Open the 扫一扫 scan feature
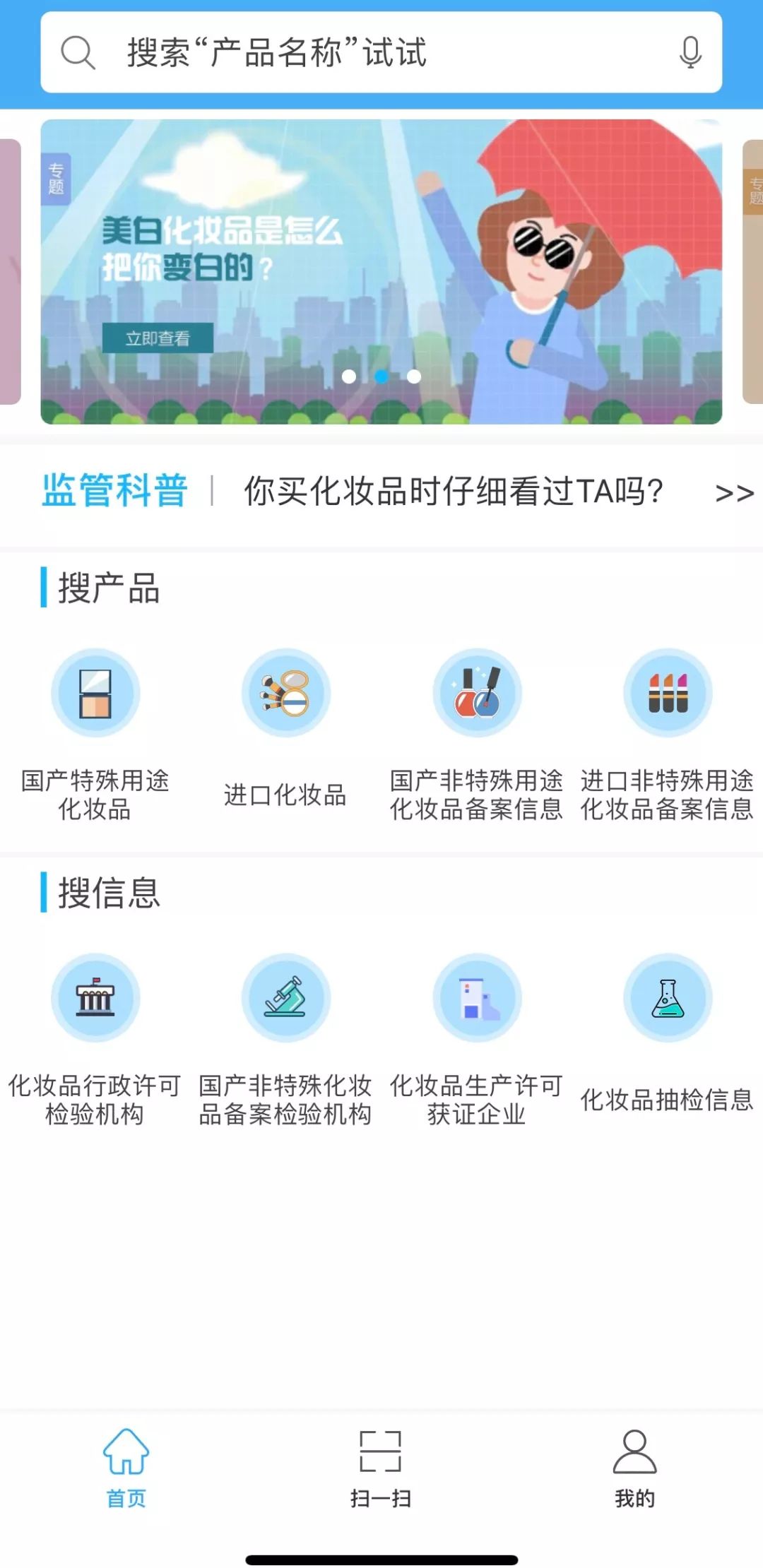Screen dimensions: 763x1568 pos(379,1463)
